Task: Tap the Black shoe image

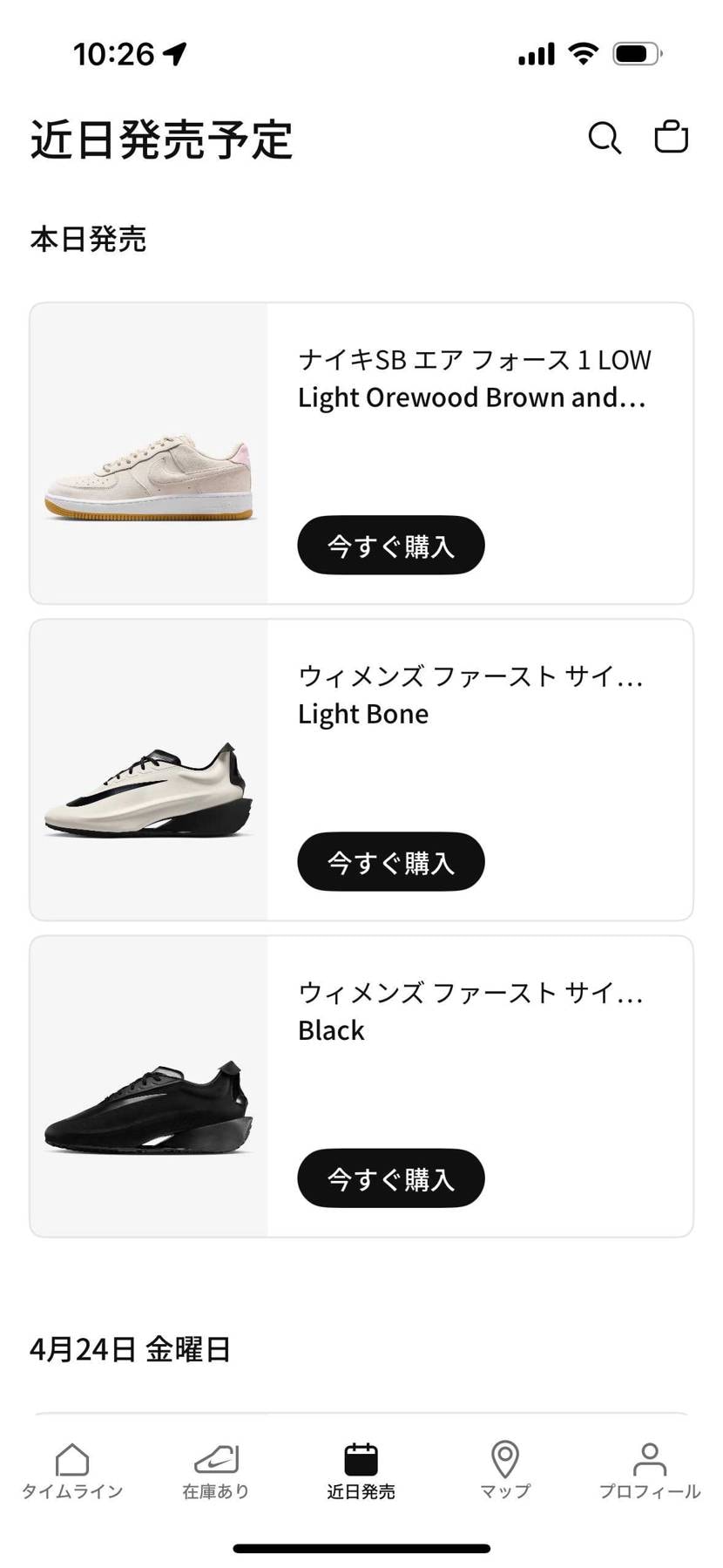Action: click(x=150, y=1103)
